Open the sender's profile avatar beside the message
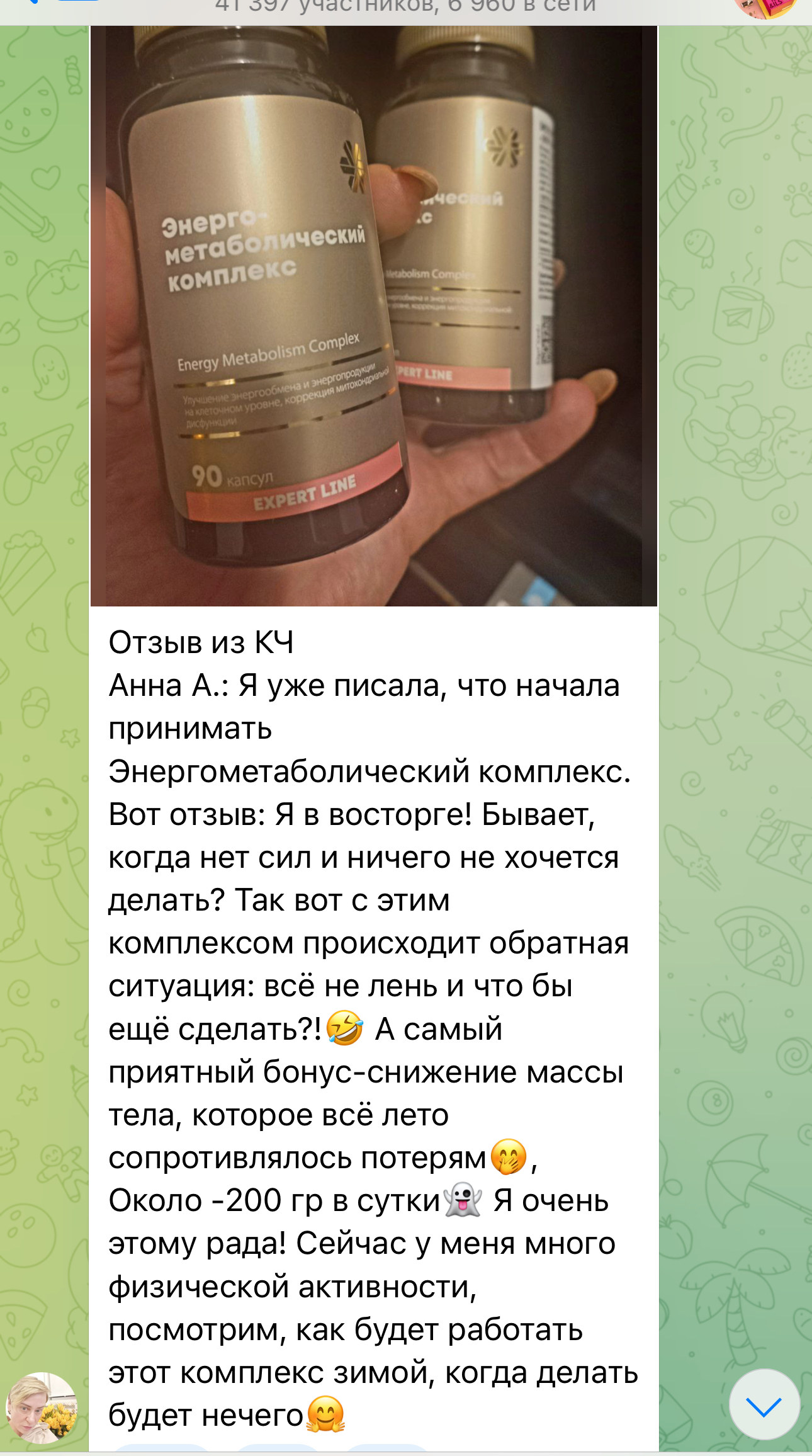Viewport: 812px width, 1456px height. coord(42,1407)
